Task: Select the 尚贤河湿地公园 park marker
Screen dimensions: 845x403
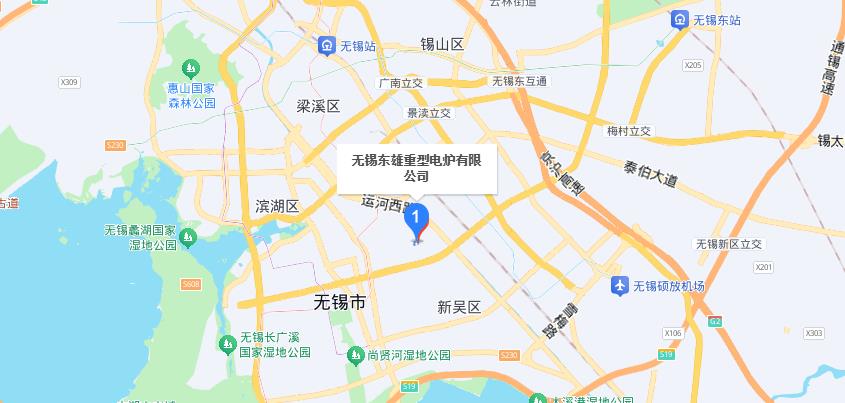Action: [x=355, y=356]
